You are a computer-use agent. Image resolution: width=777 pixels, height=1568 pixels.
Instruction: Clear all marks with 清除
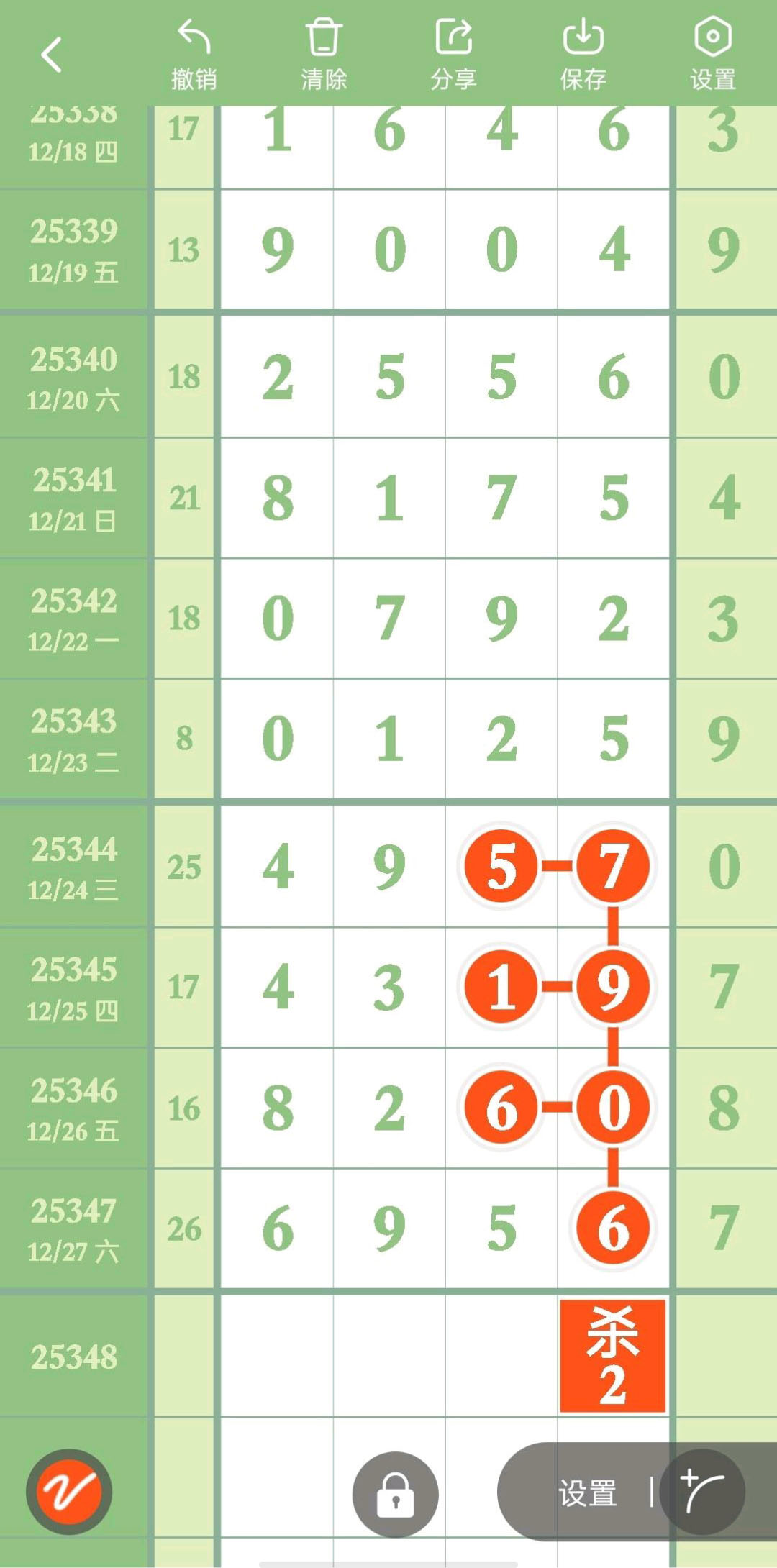[x=324, y=54]
